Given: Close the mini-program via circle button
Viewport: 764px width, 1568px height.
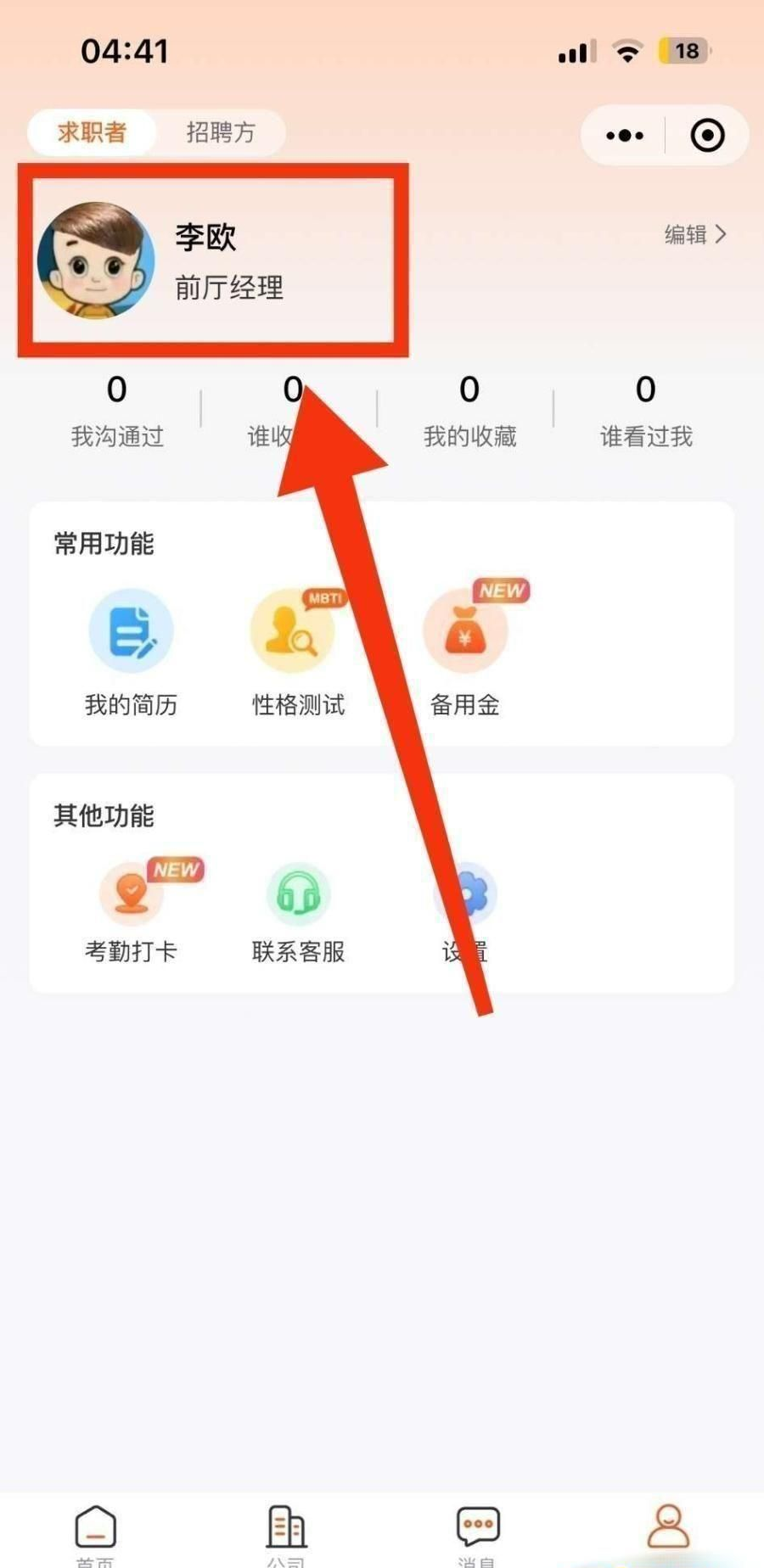Looking at the screenshot, I should 707,135.
